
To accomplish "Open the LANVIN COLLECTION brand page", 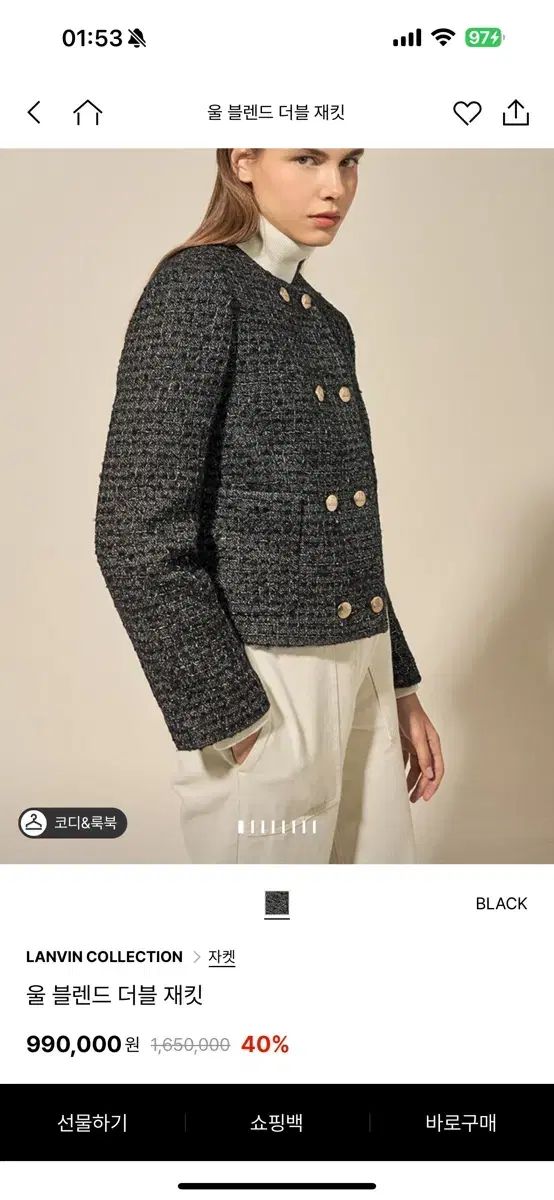I will [104, 957].
